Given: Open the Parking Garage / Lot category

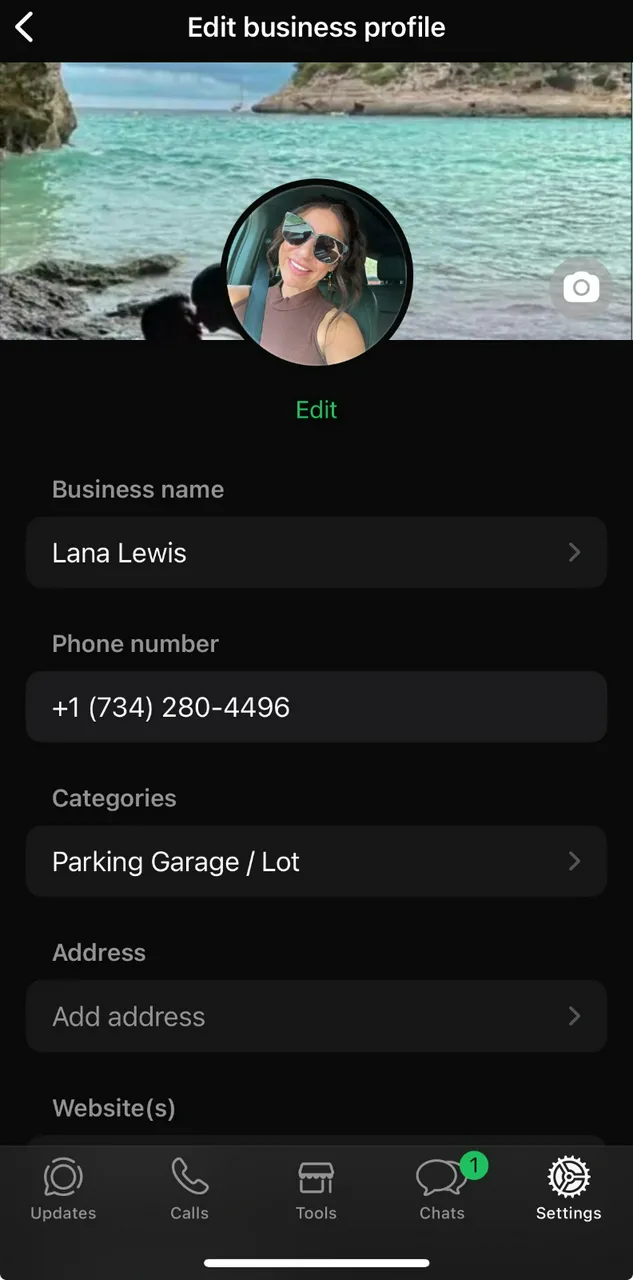Looking at the screenshot, I should pyautogui.click(x=316, y=862).
